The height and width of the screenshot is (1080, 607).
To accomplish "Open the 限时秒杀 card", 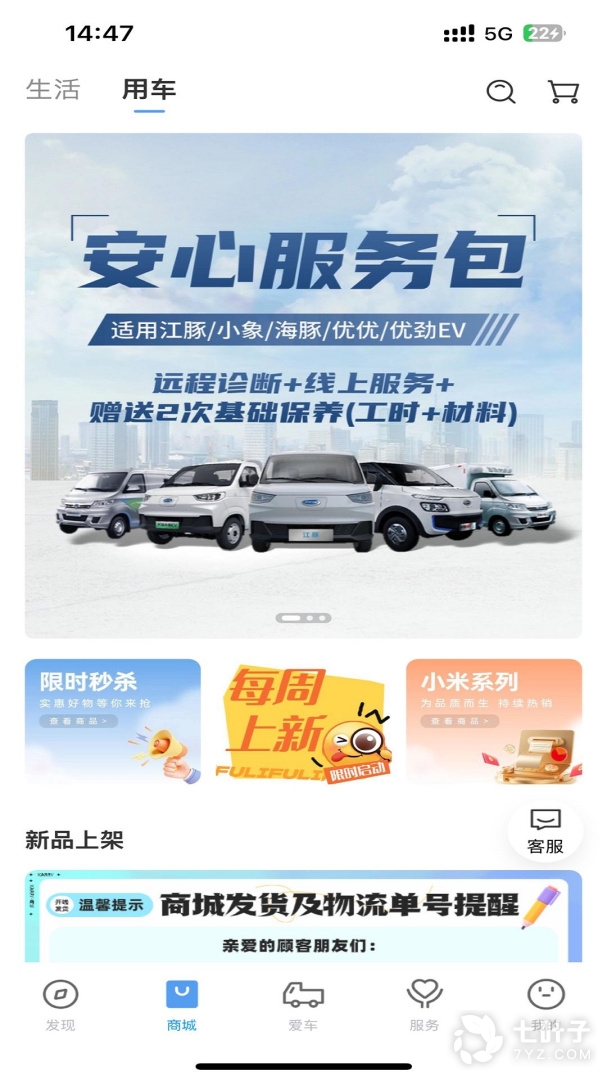I will (x=112, y=722).
